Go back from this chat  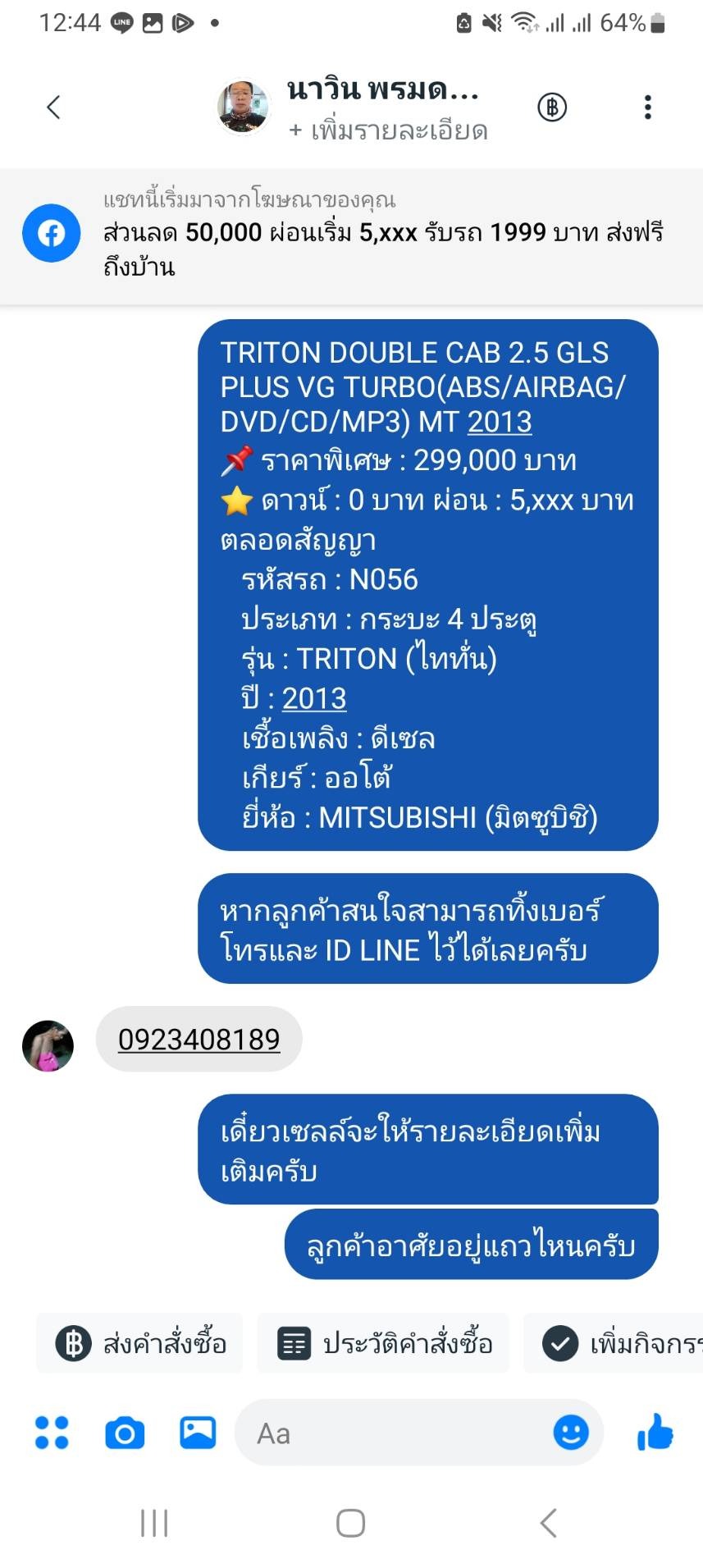(54, 107)
